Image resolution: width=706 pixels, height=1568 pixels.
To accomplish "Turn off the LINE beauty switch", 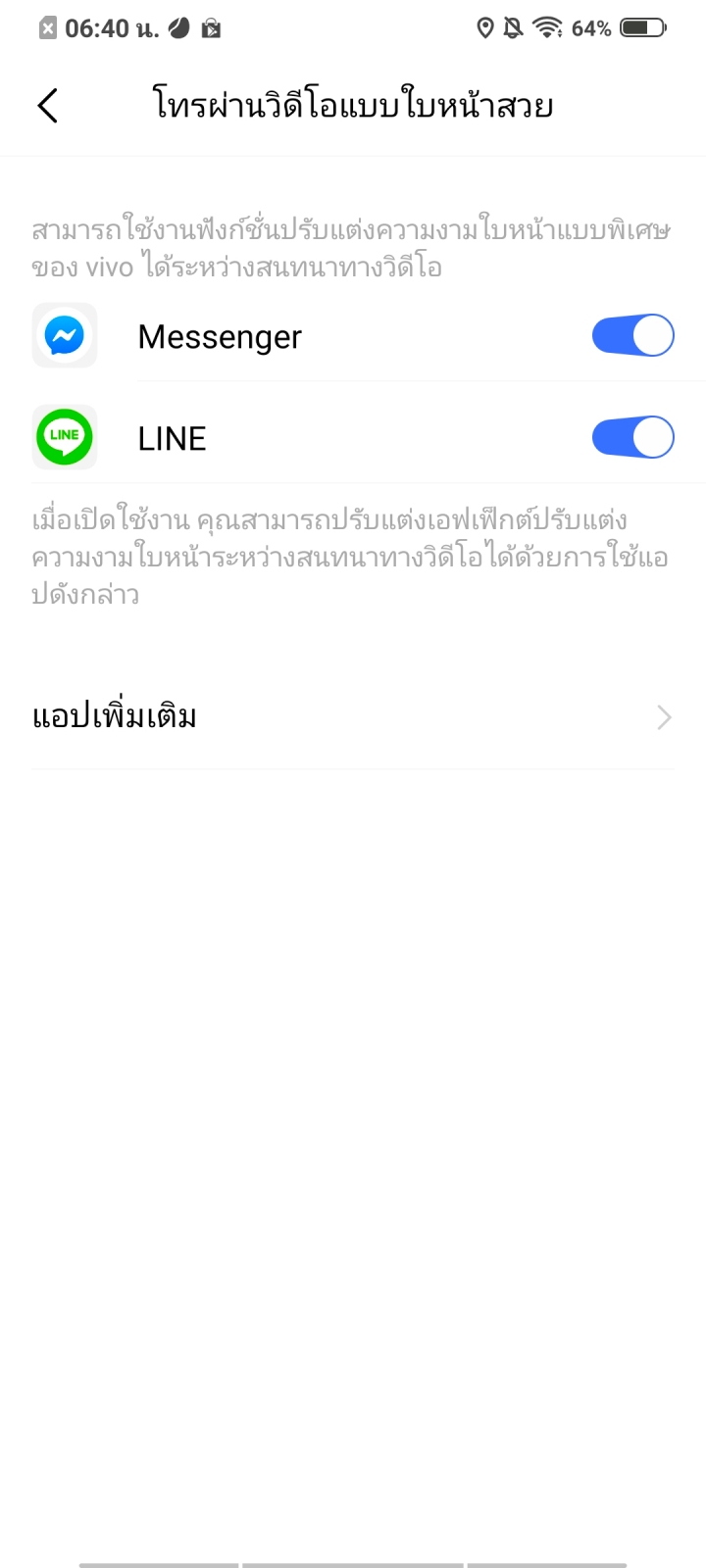I will (x=632, y=438).
